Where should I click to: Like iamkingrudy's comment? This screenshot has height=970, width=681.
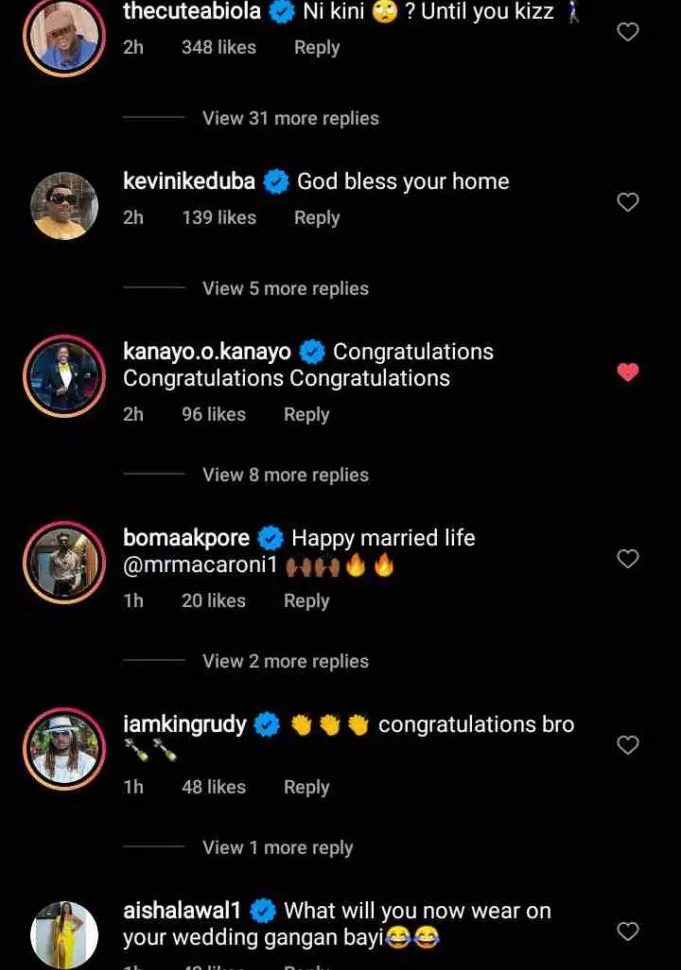coord(627,745)
